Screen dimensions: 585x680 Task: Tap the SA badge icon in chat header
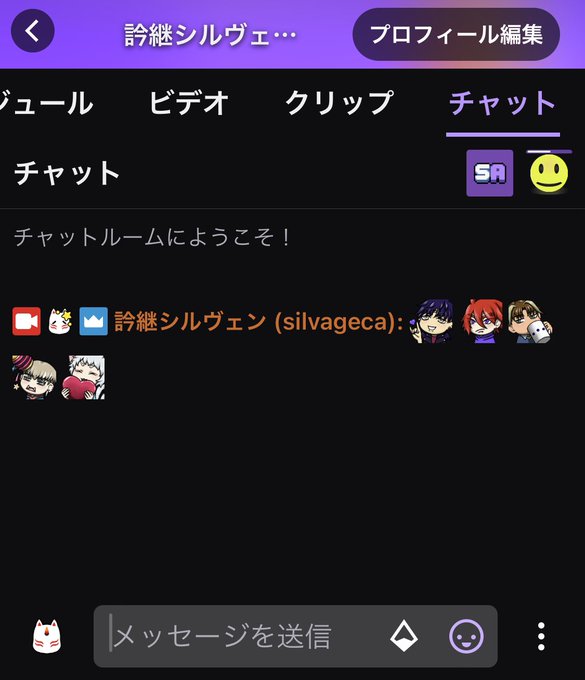coord(490,173)
